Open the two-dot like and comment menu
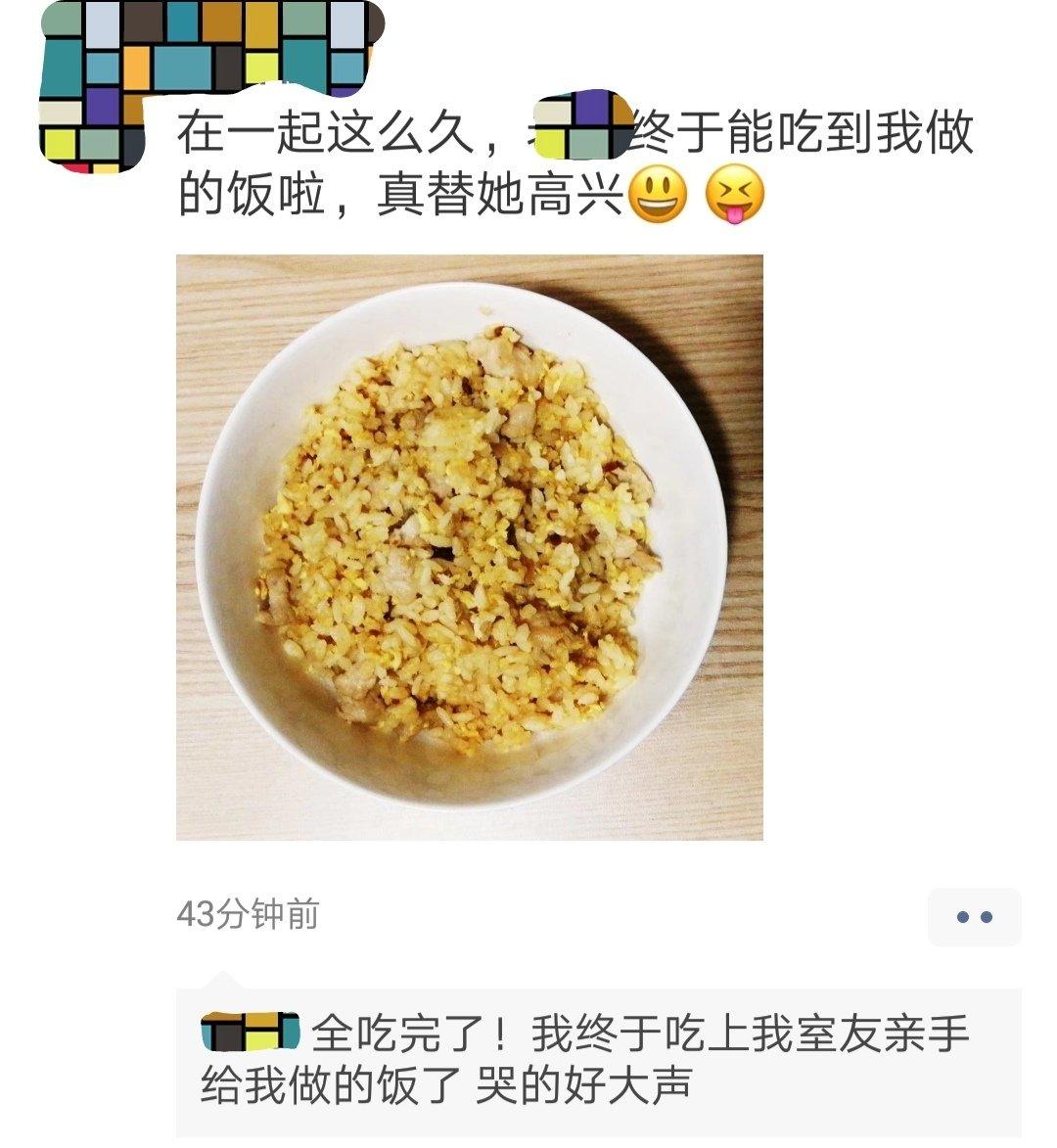This screenshot has height=1148, width=1057. click(x=974, y=917)
